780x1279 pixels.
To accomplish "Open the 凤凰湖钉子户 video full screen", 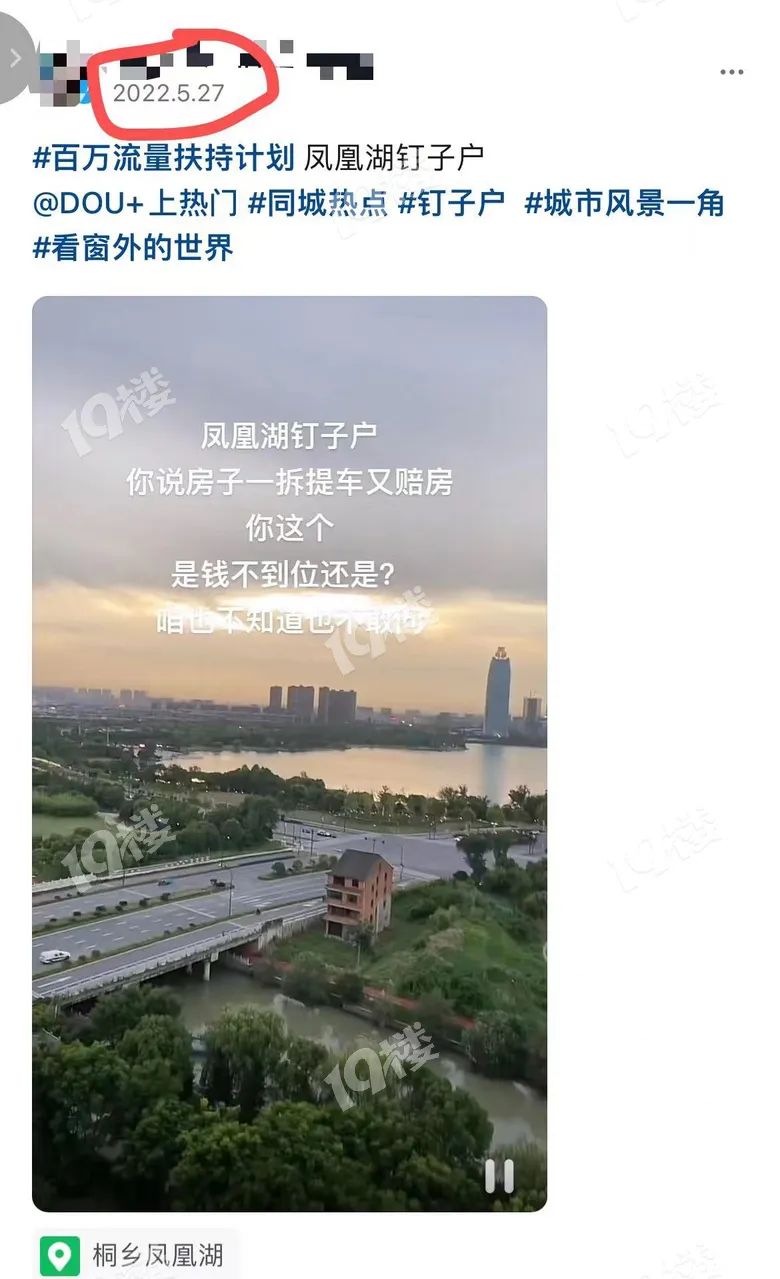I will coord(289,800).
